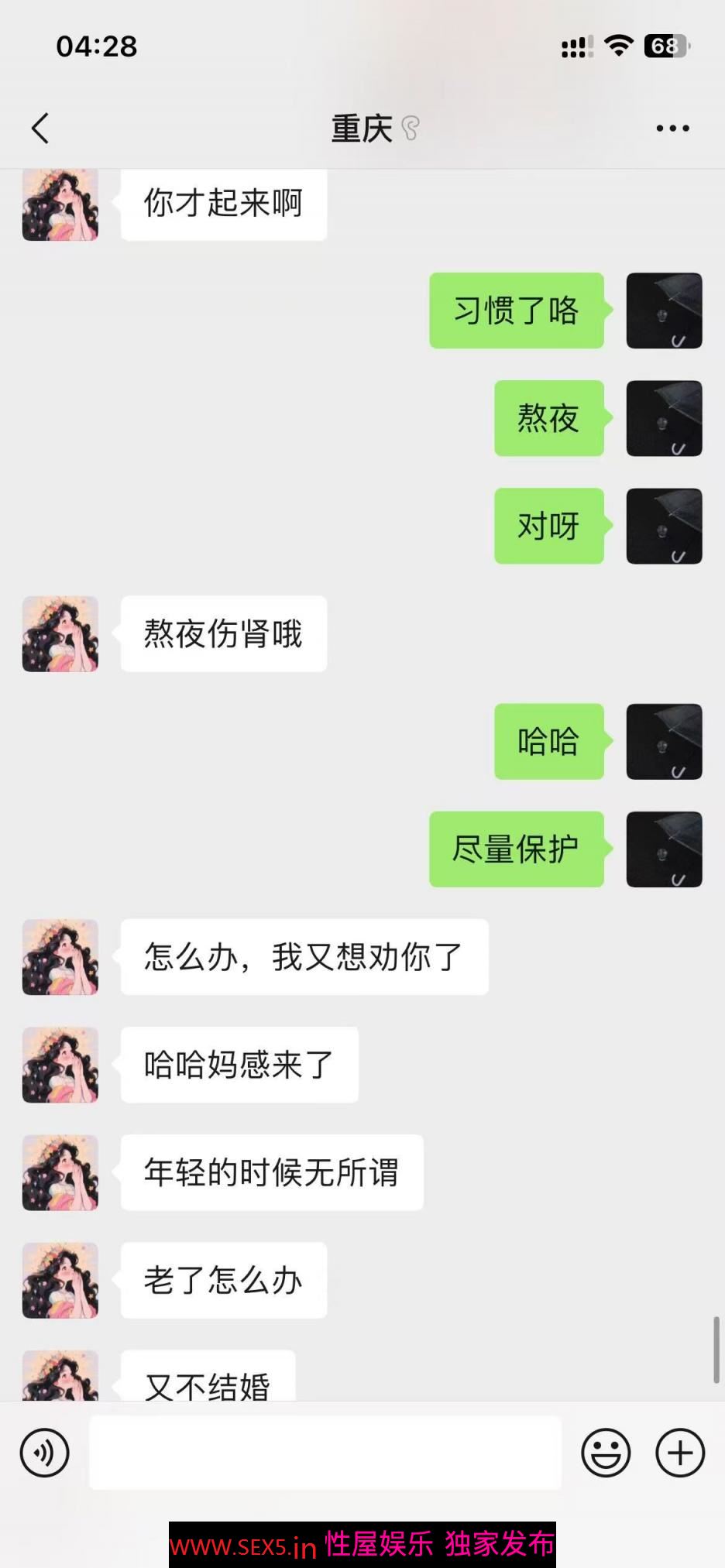Open contact avatar beside 你才起来啊
The width and height of the screenshot is (725, 1568).
pyautogui.click(x=60, y=206)
